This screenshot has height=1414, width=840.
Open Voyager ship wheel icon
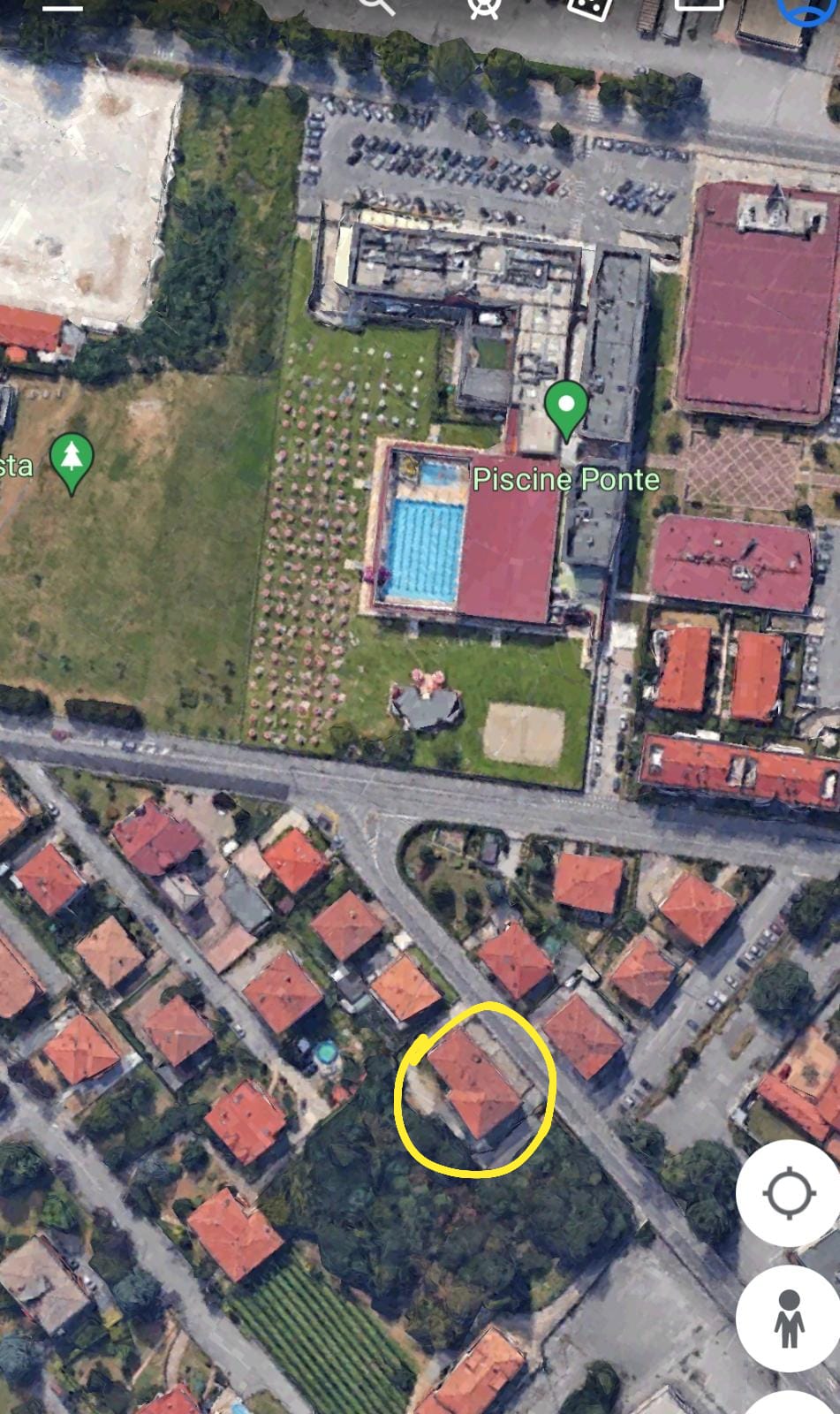coord(484,7)
